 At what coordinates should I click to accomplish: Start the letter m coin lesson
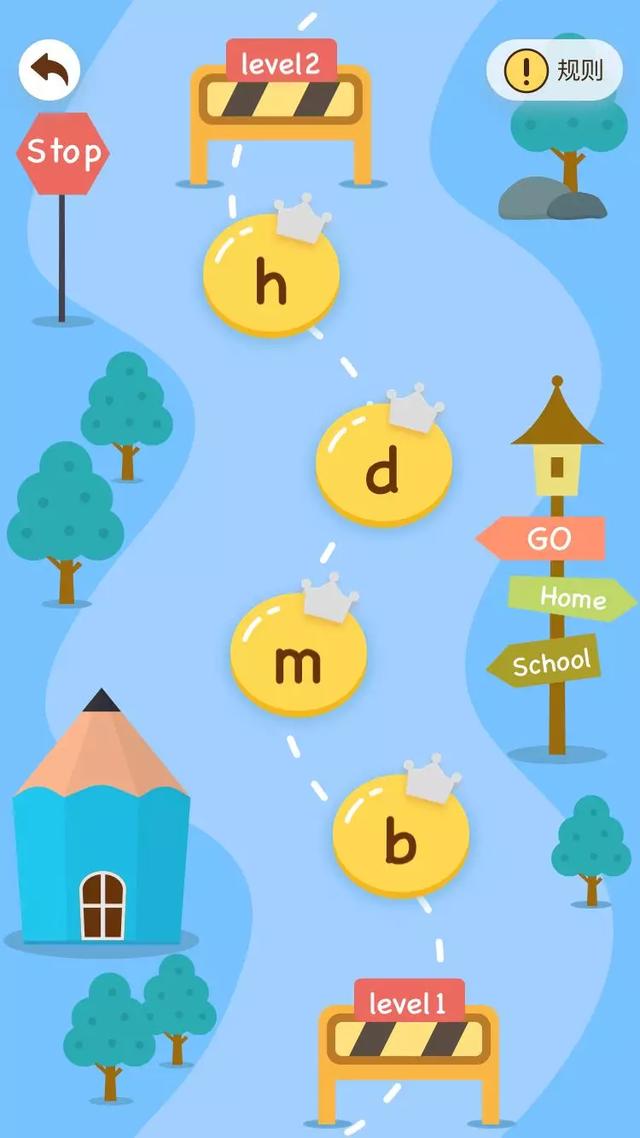point(298,655)
